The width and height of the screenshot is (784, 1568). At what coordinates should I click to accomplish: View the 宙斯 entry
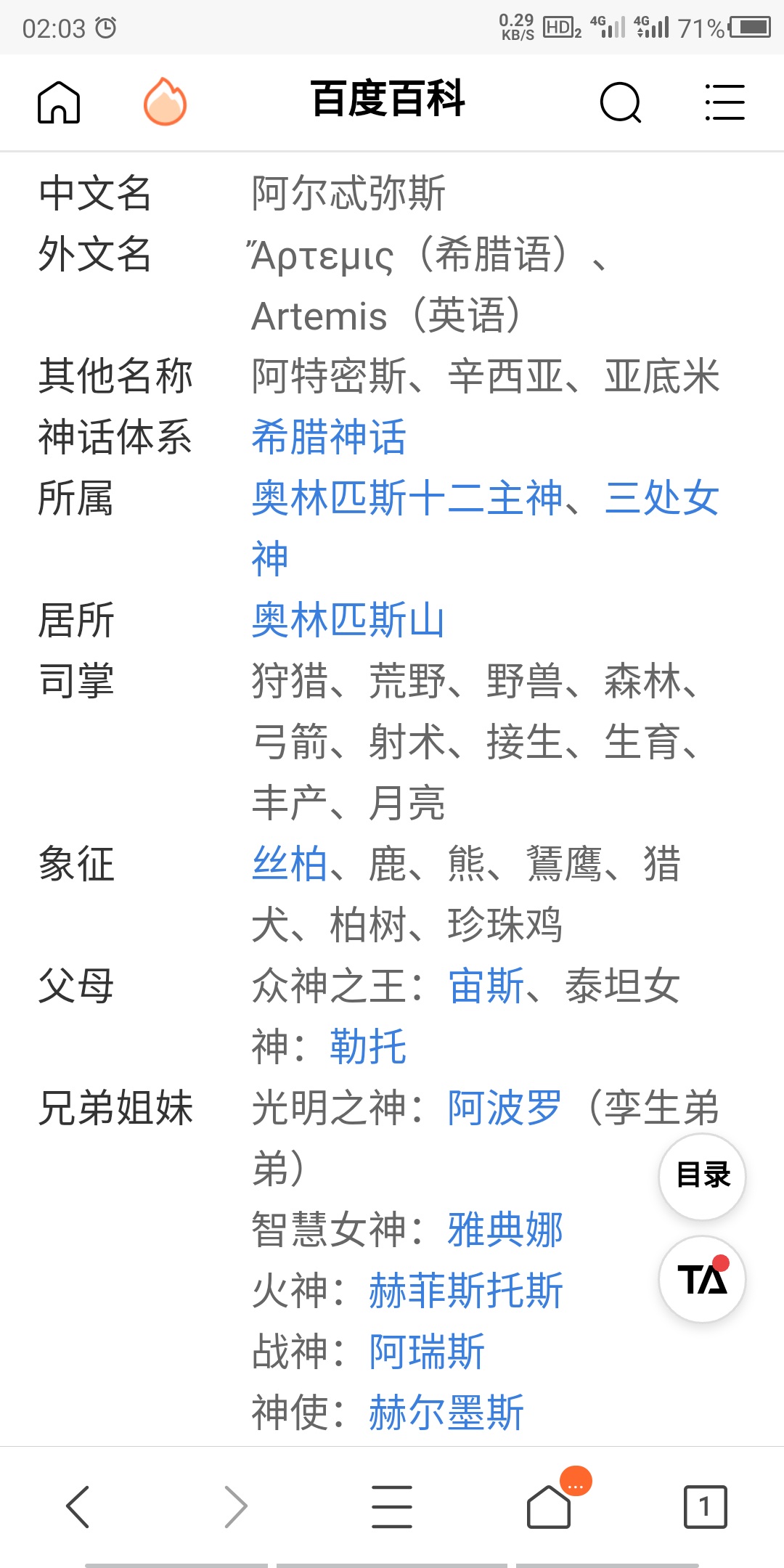tap(486, 986)
